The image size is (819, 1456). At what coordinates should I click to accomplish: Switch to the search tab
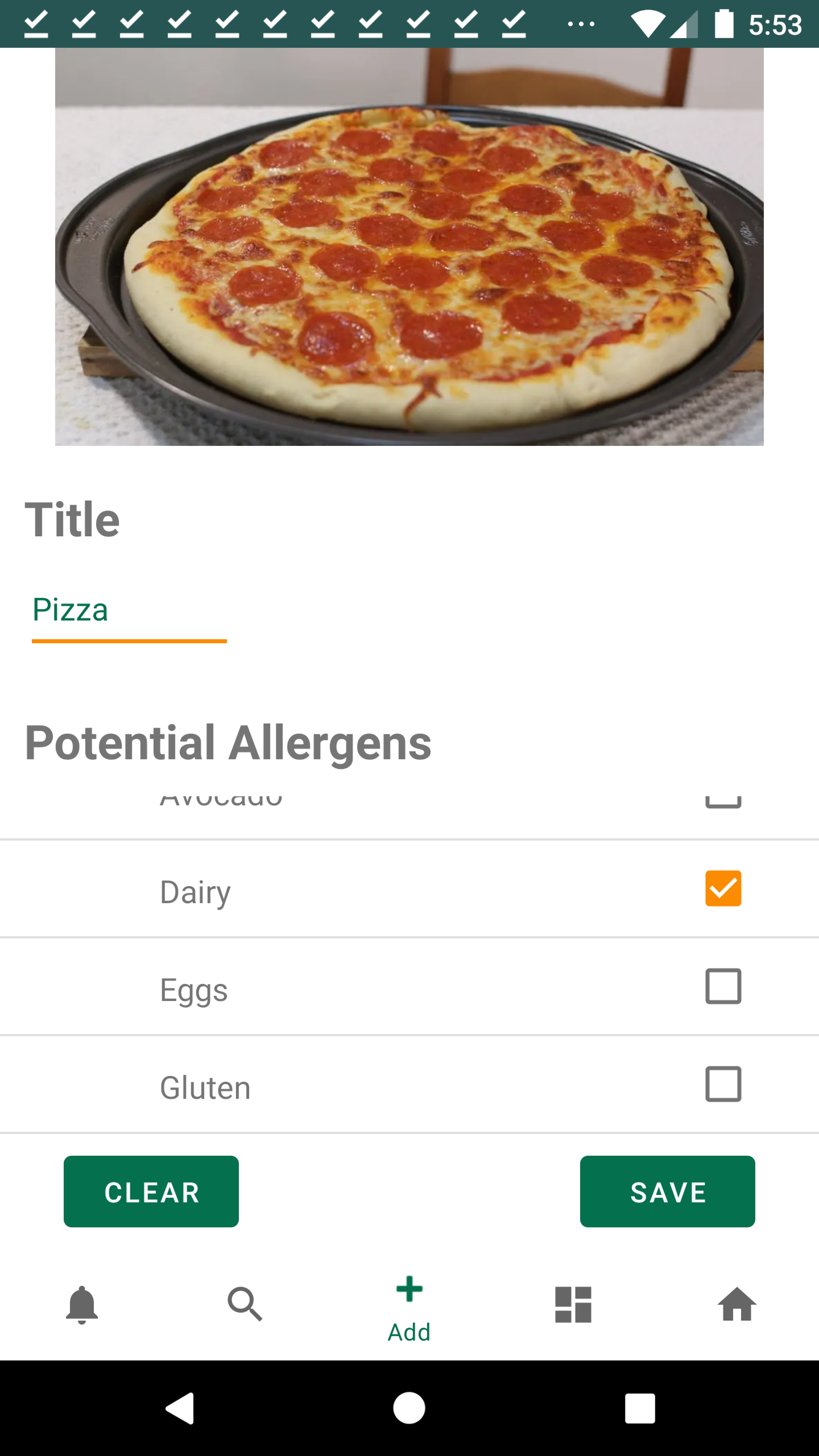click(x=245, y=1304)
